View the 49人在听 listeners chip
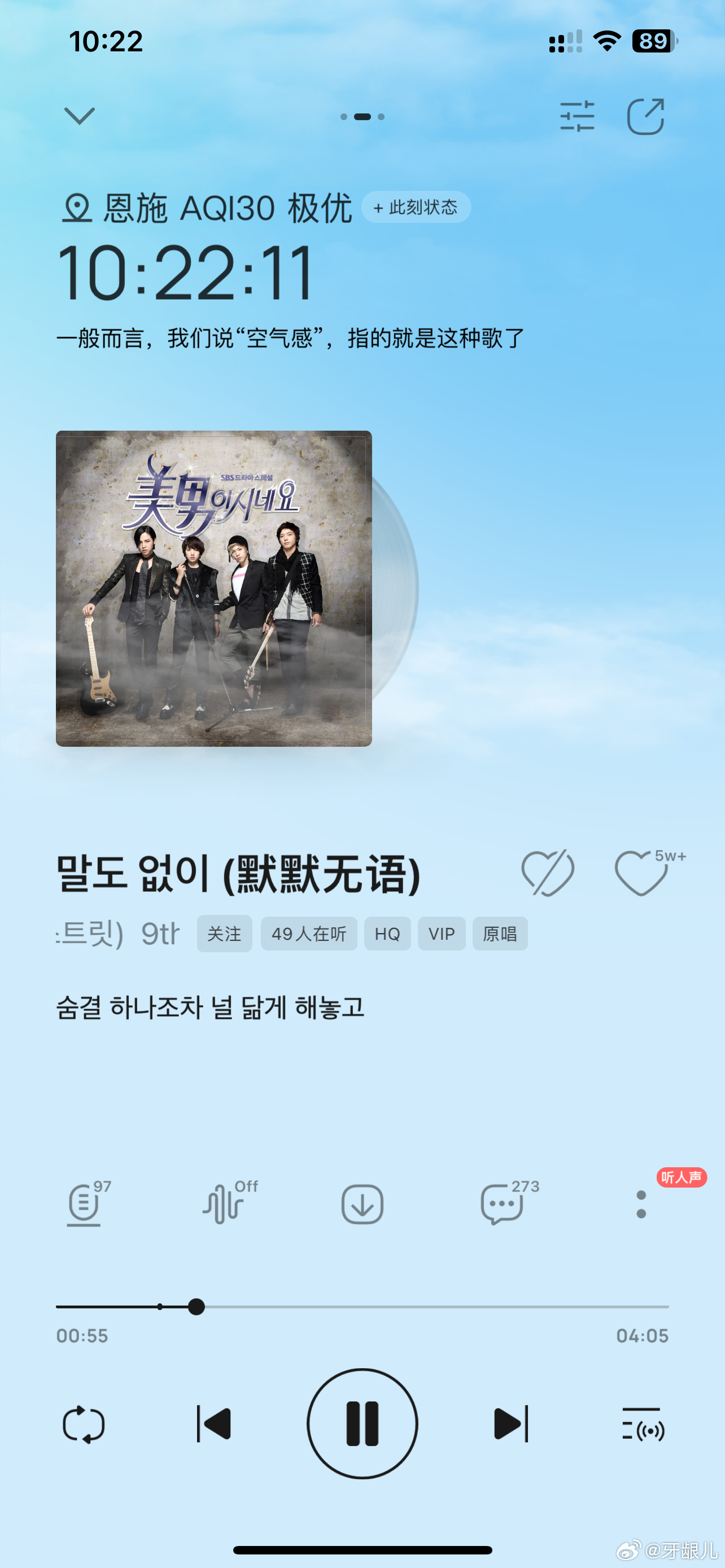This screenshot has width=725, height=1568. click(x=309, y=934)
